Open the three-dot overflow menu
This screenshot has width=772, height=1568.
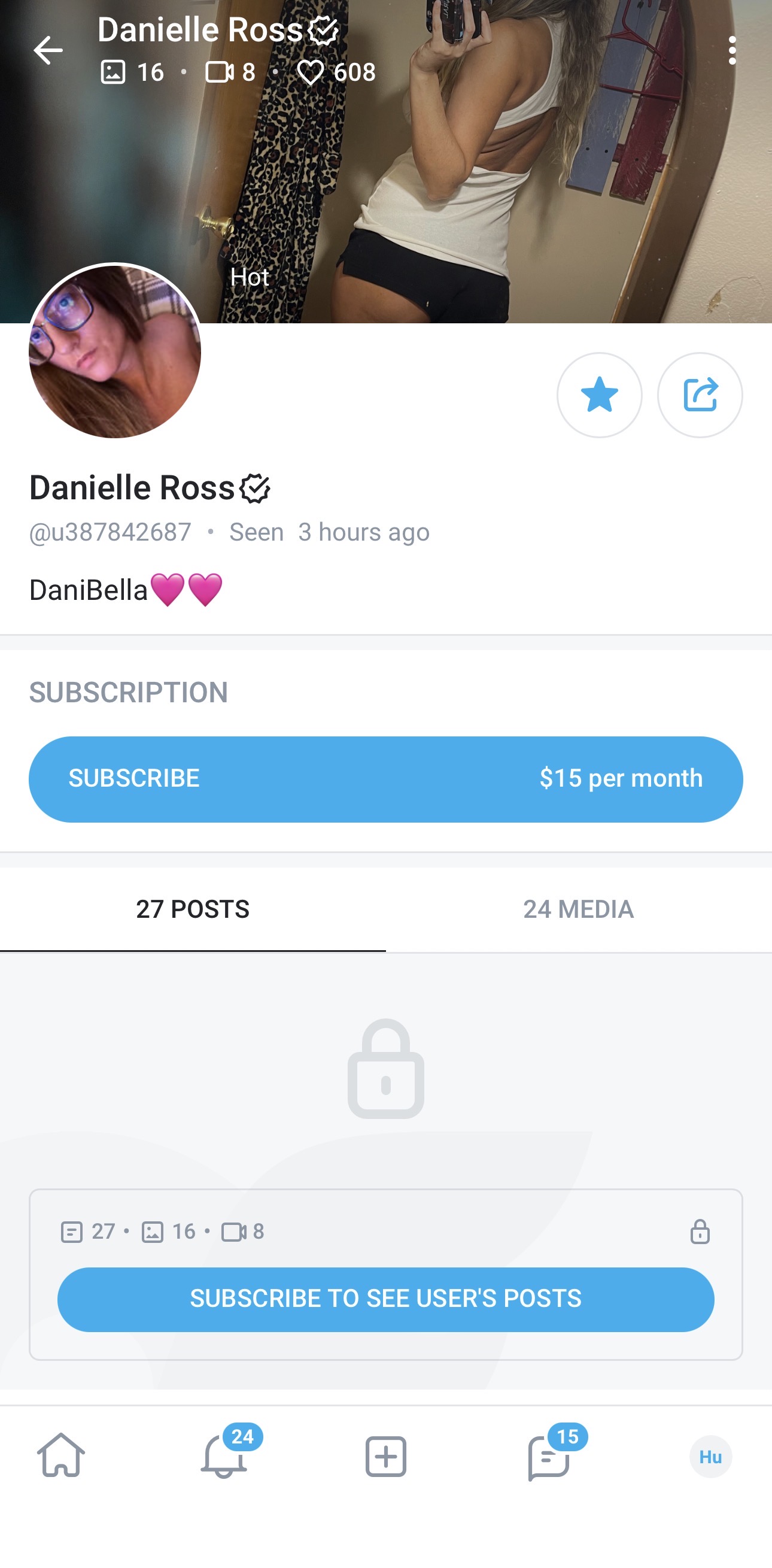tap(732, 50)
